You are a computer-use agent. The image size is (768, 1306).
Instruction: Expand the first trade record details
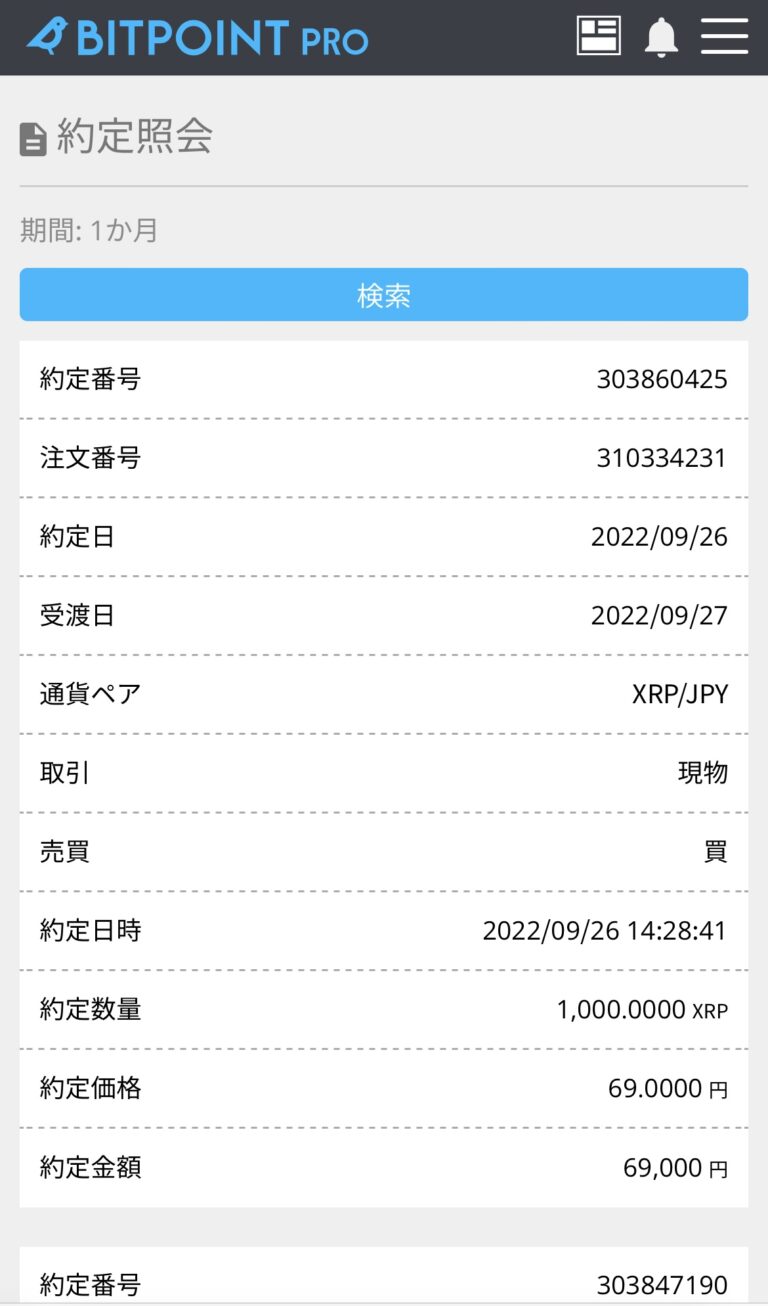[x=384, y=380]
